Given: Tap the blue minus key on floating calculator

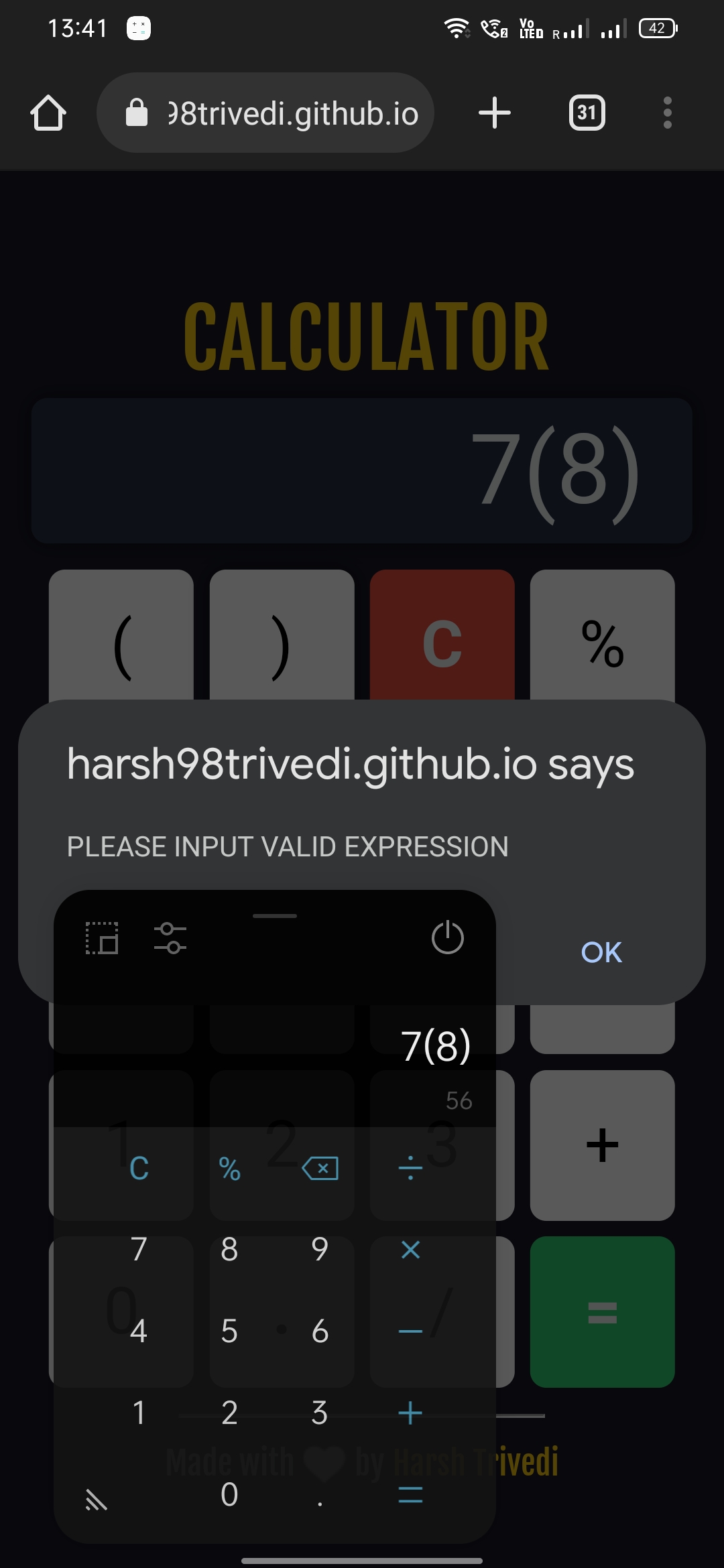Looking at the screenshot, I should point(410,1331).
